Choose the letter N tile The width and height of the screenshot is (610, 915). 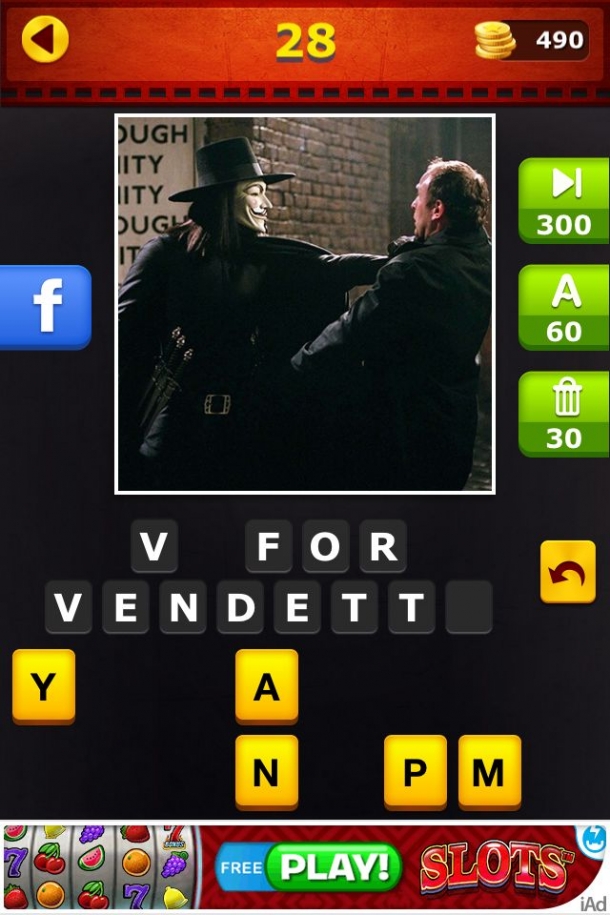pyautogui.click(x=266, y=772)
